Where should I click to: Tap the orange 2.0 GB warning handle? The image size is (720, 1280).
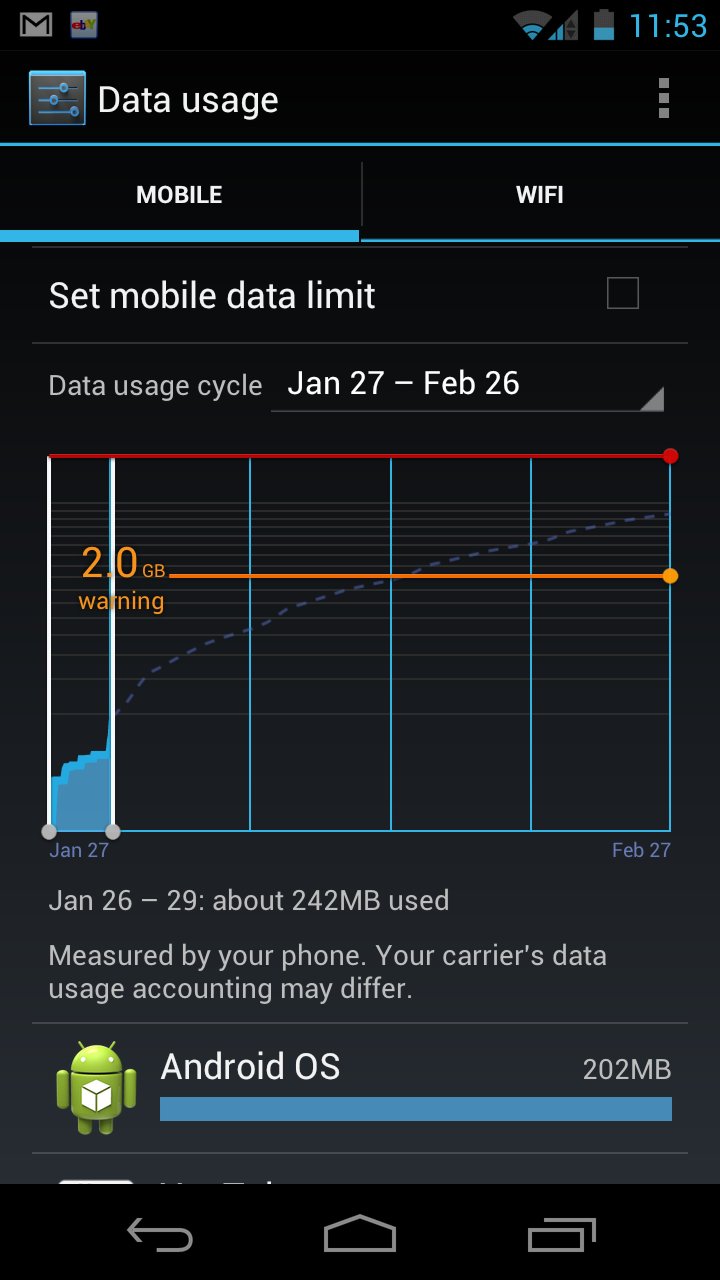670,576
